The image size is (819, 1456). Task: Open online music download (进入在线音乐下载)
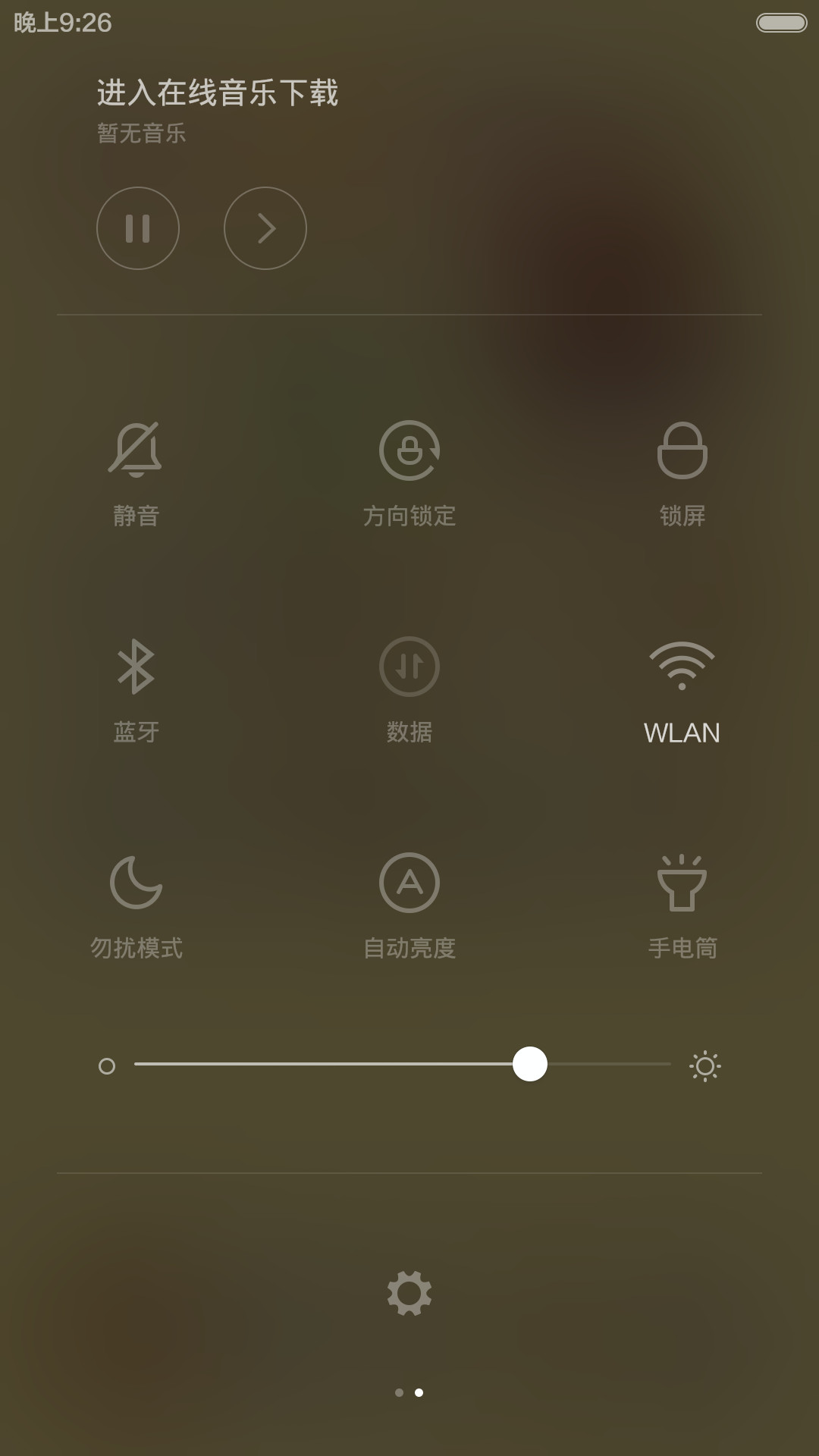tap(218, 93)
